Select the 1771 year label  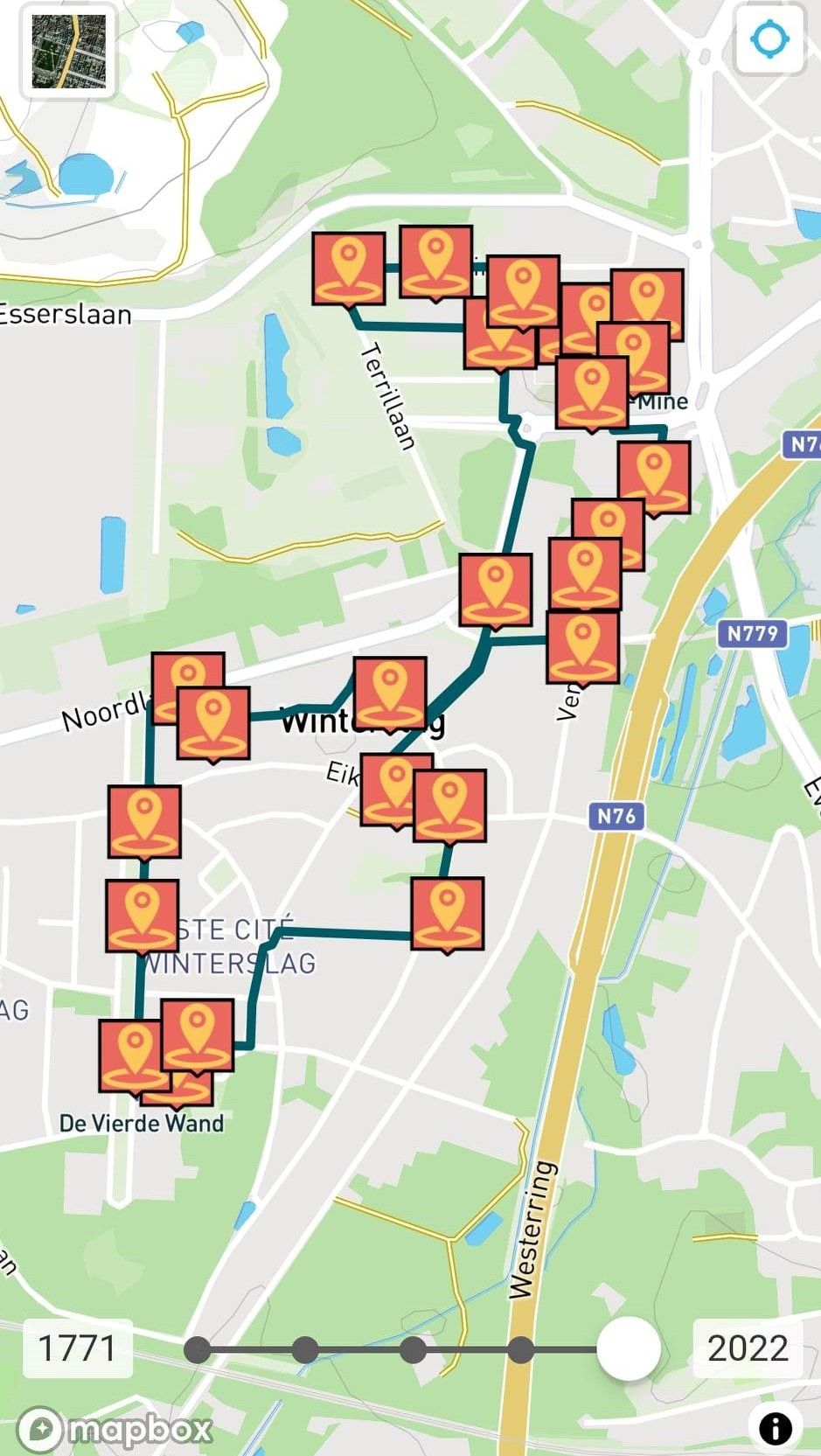[x=77, y=1348]
